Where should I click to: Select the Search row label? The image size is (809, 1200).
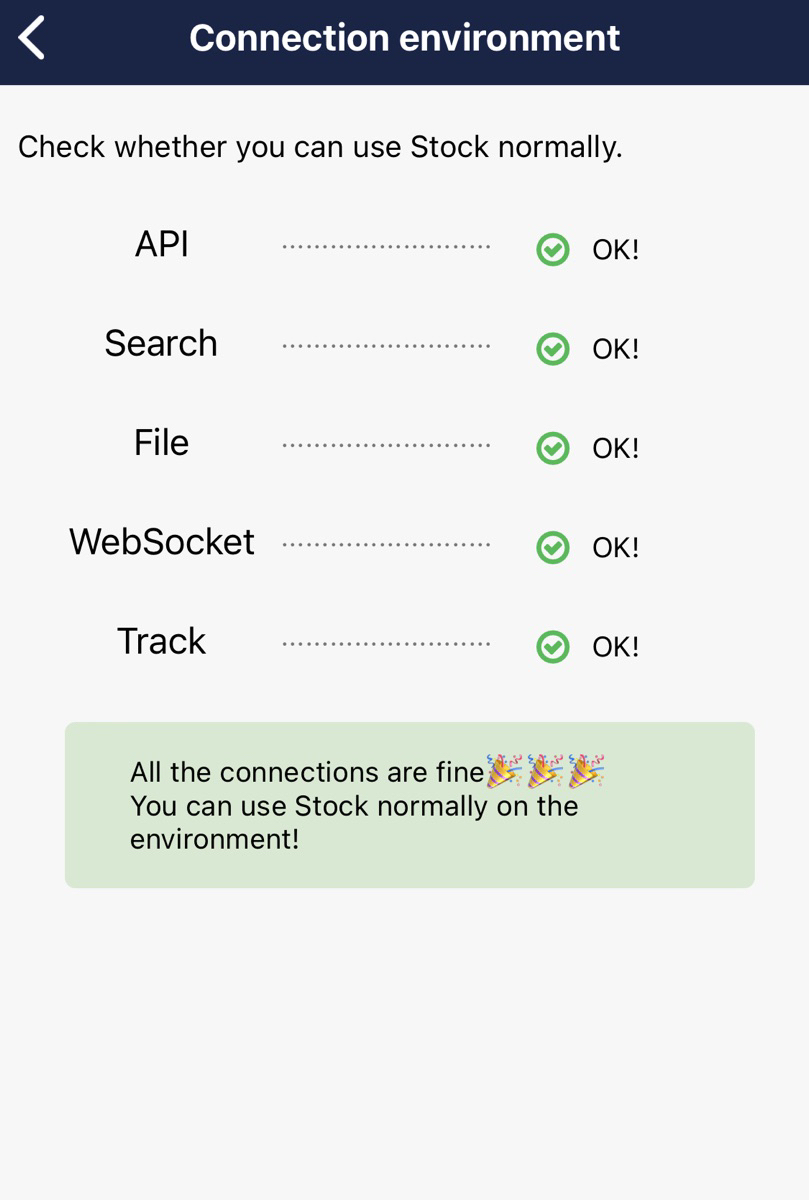(x=161, y=343)
